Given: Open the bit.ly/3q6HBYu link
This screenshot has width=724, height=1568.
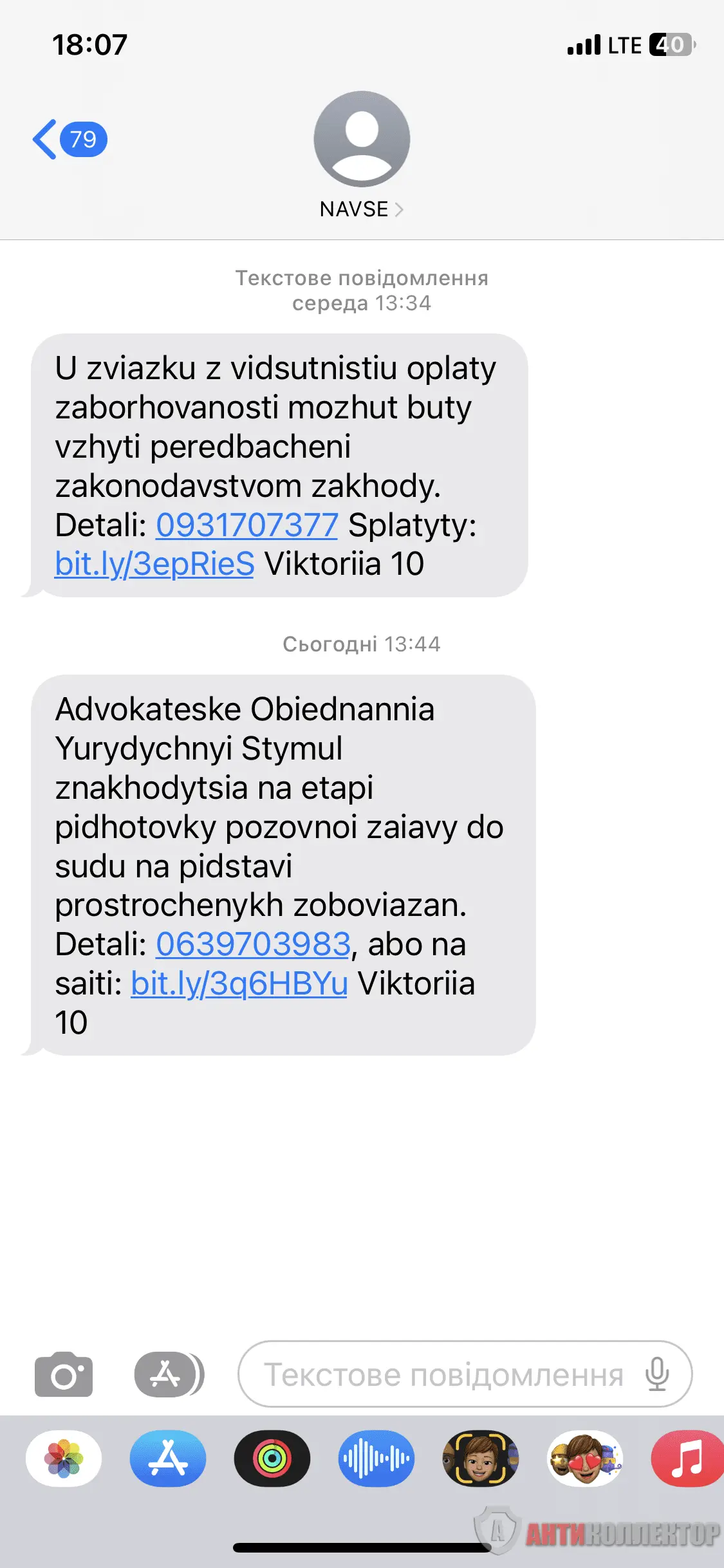Looking at the screenshot, I should 239,984.
